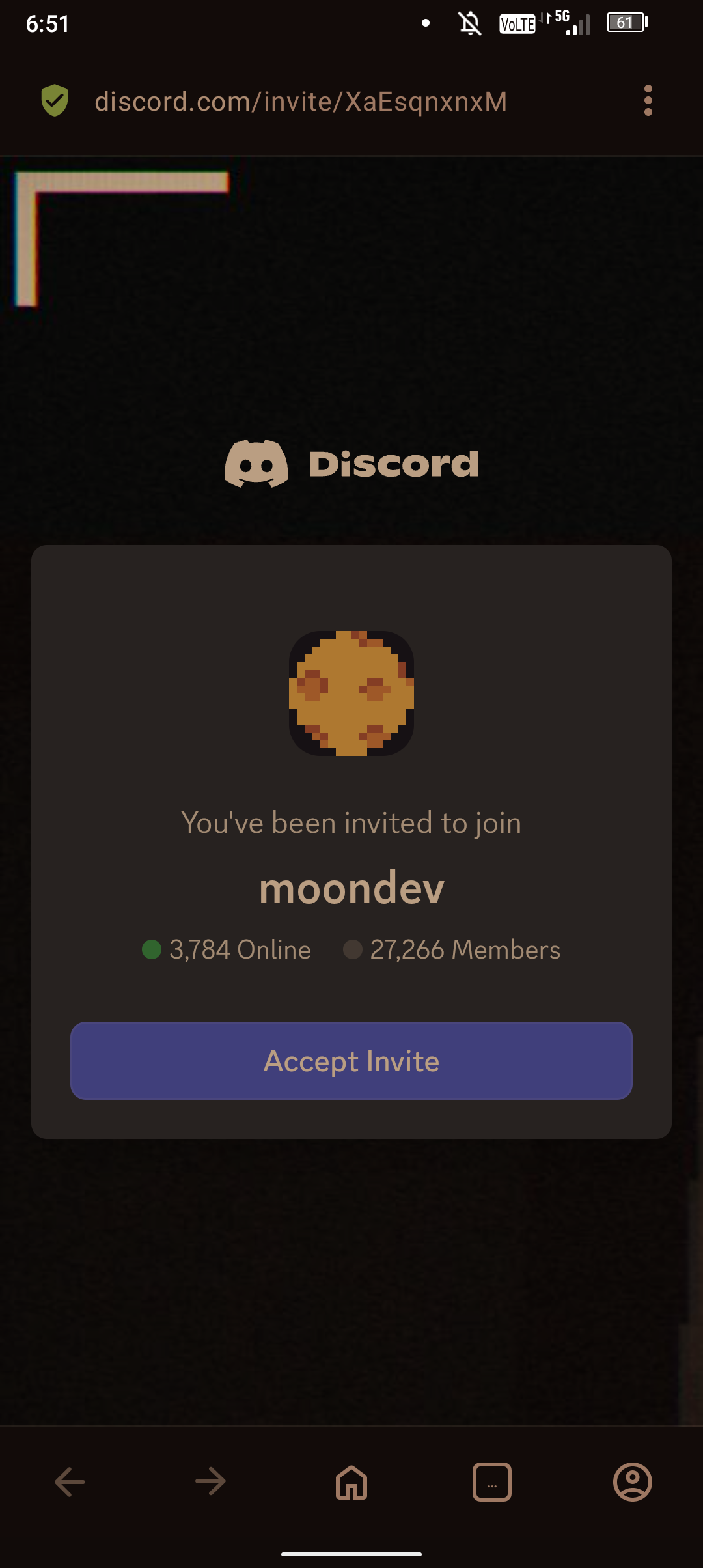The height and width of the screenshot is (1568, 703).
Task: Open the browser home page
Action: coord(351,1482)
